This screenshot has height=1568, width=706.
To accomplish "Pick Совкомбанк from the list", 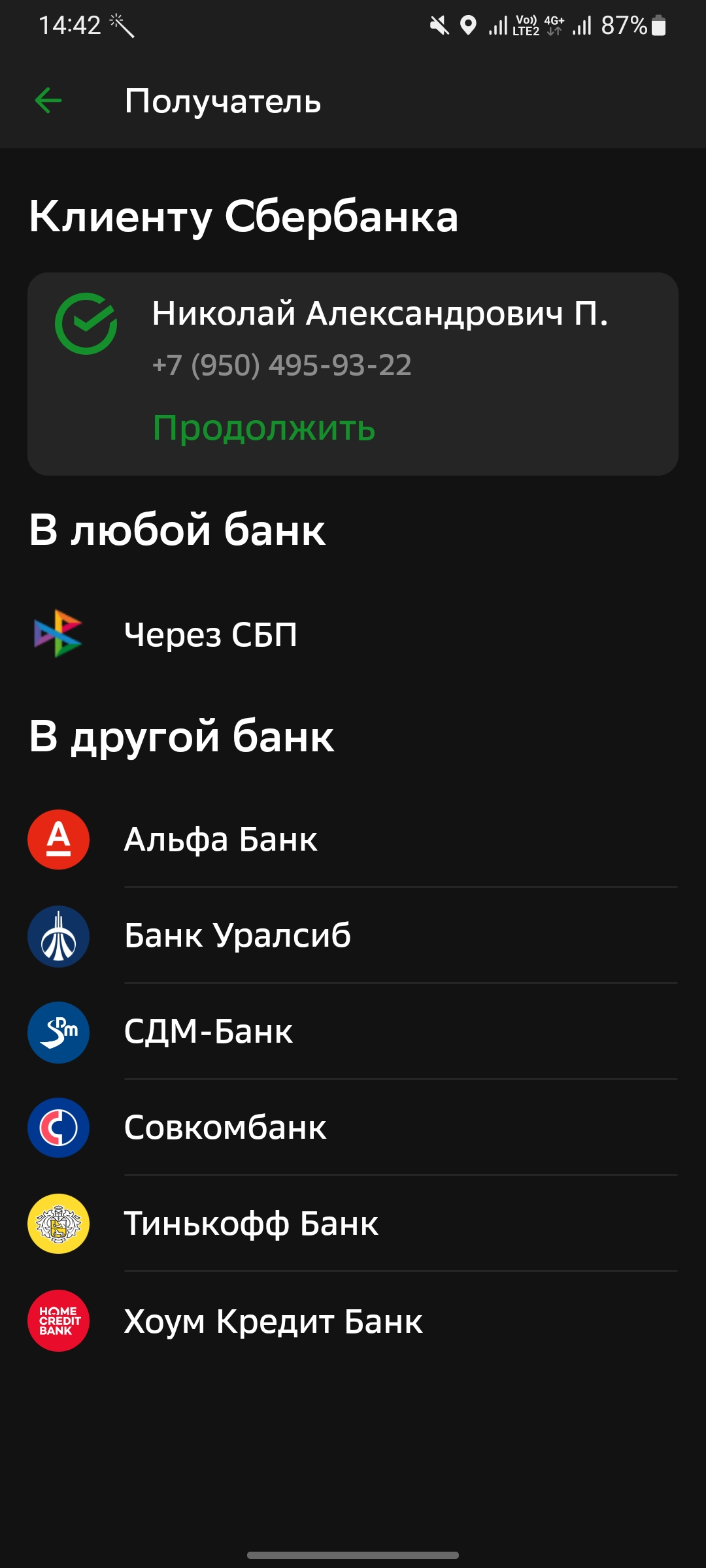I will pos(353,1128).
